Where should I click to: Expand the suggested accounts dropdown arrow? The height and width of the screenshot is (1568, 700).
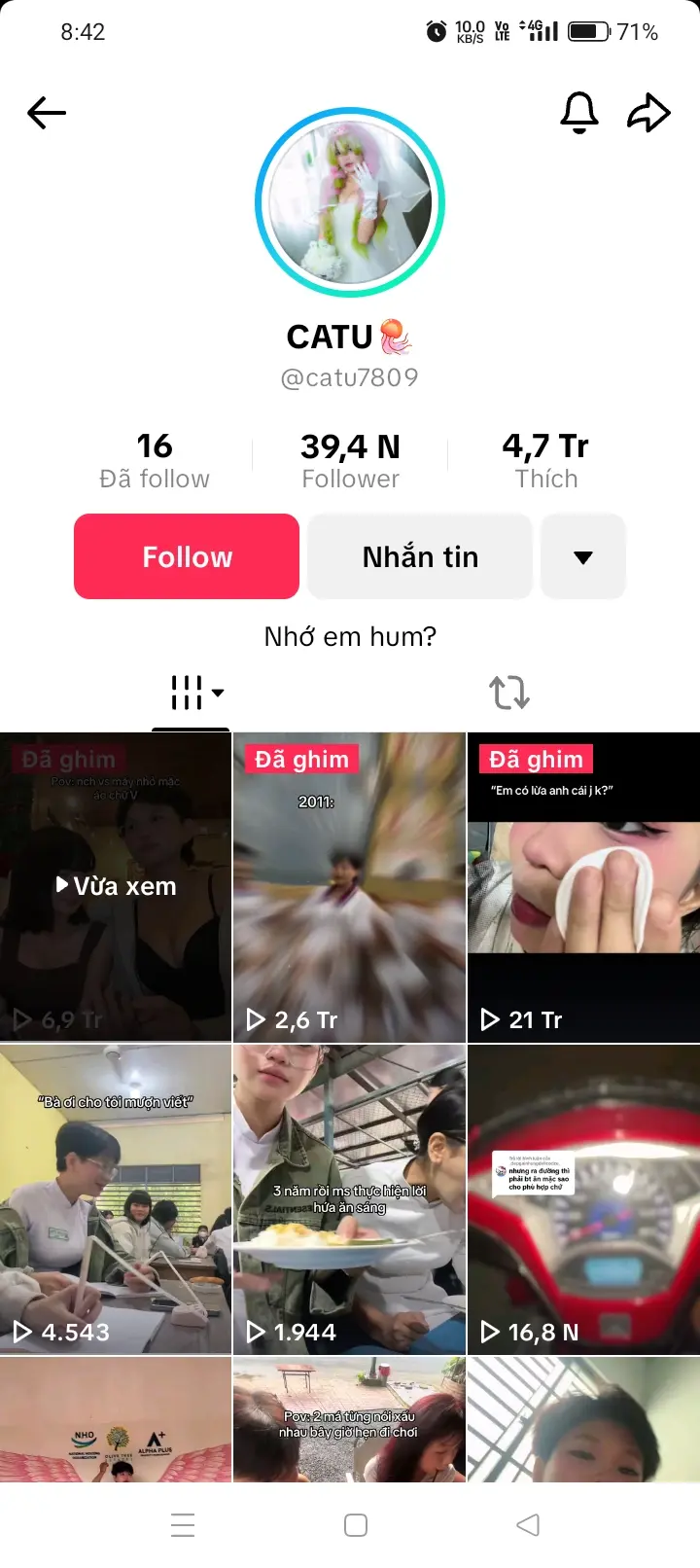coord(582,557)
